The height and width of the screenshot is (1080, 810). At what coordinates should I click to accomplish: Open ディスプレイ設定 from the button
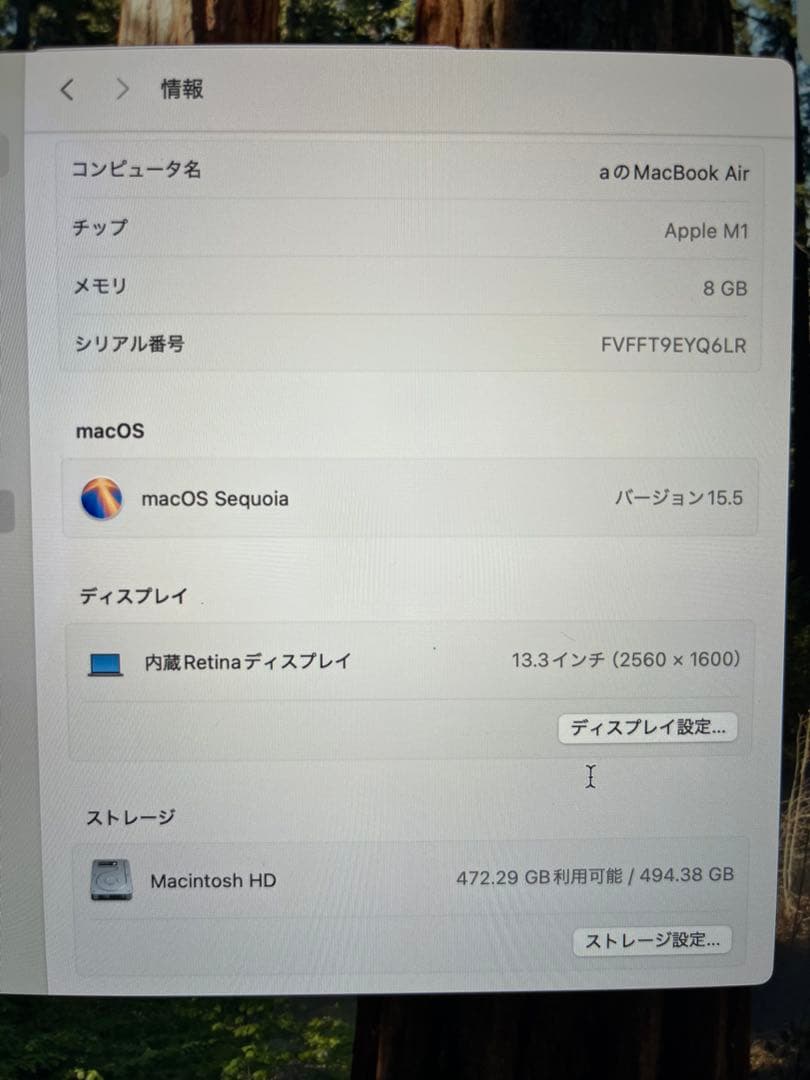coord(648,728)
